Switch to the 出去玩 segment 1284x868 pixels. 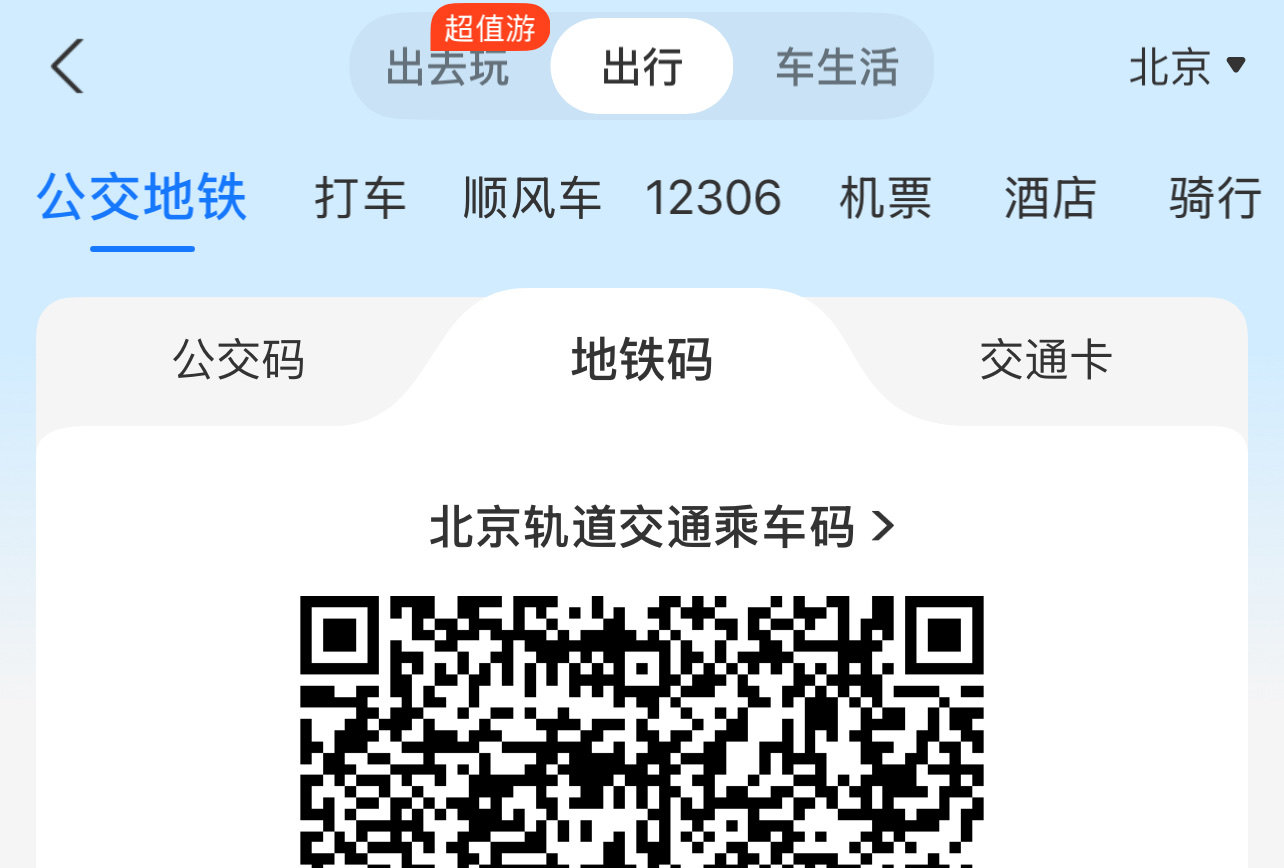point(447,67)
